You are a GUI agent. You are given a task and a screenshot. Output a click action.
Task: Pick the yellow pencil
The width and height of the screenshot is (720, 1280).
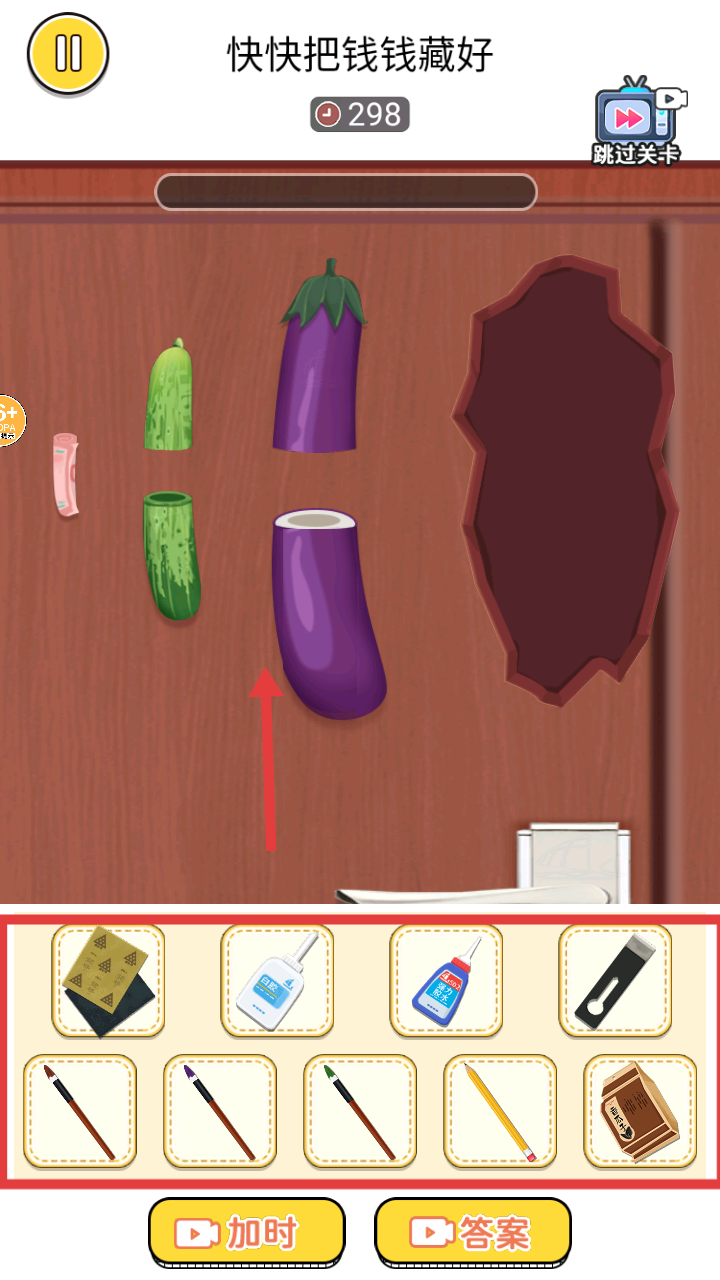[500, 1111]
